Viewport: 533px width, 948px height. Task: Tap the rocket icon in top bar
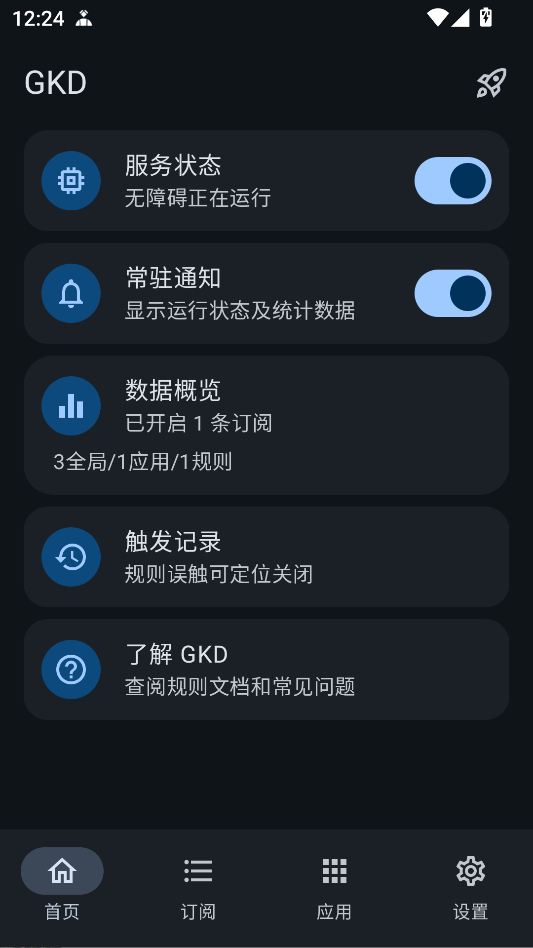491,83
